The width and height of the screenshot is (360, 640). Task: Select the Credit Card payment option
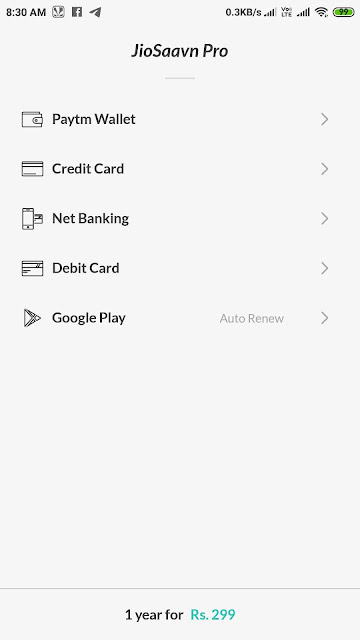(x=180, y=169)
